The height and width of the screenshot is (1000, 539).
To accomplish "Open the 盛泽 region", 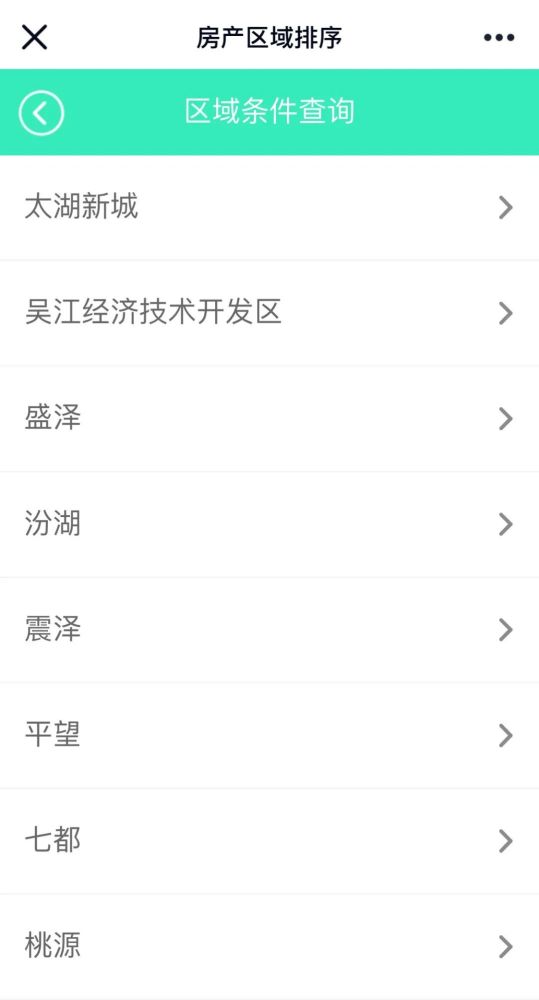I will click(x=269, y=419).
